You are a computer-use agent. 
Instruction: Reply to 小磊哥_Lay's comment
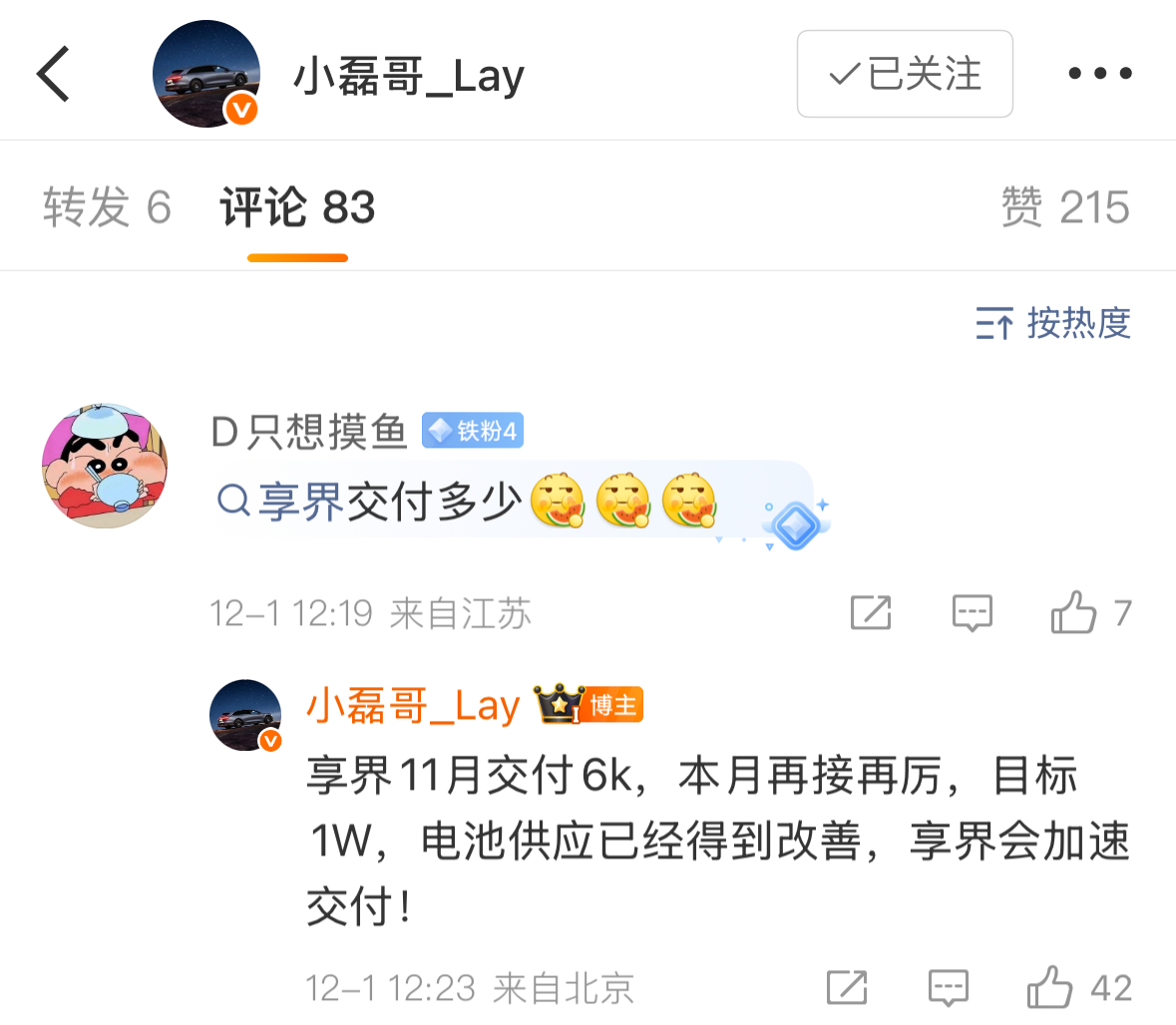[948, 988]
